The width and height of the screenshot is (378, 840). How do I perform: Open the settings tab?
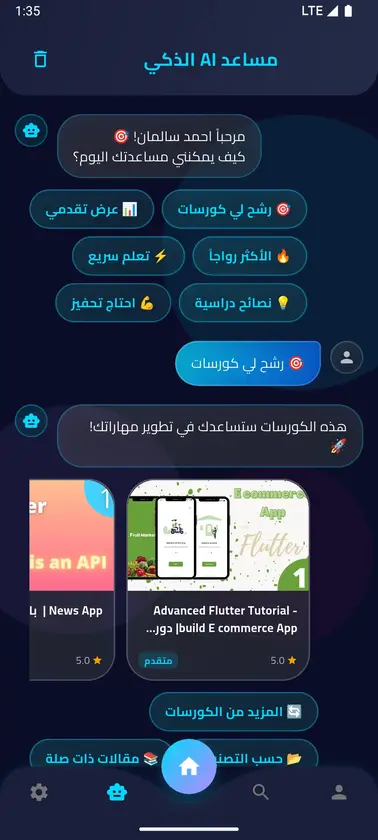[39, 792]
